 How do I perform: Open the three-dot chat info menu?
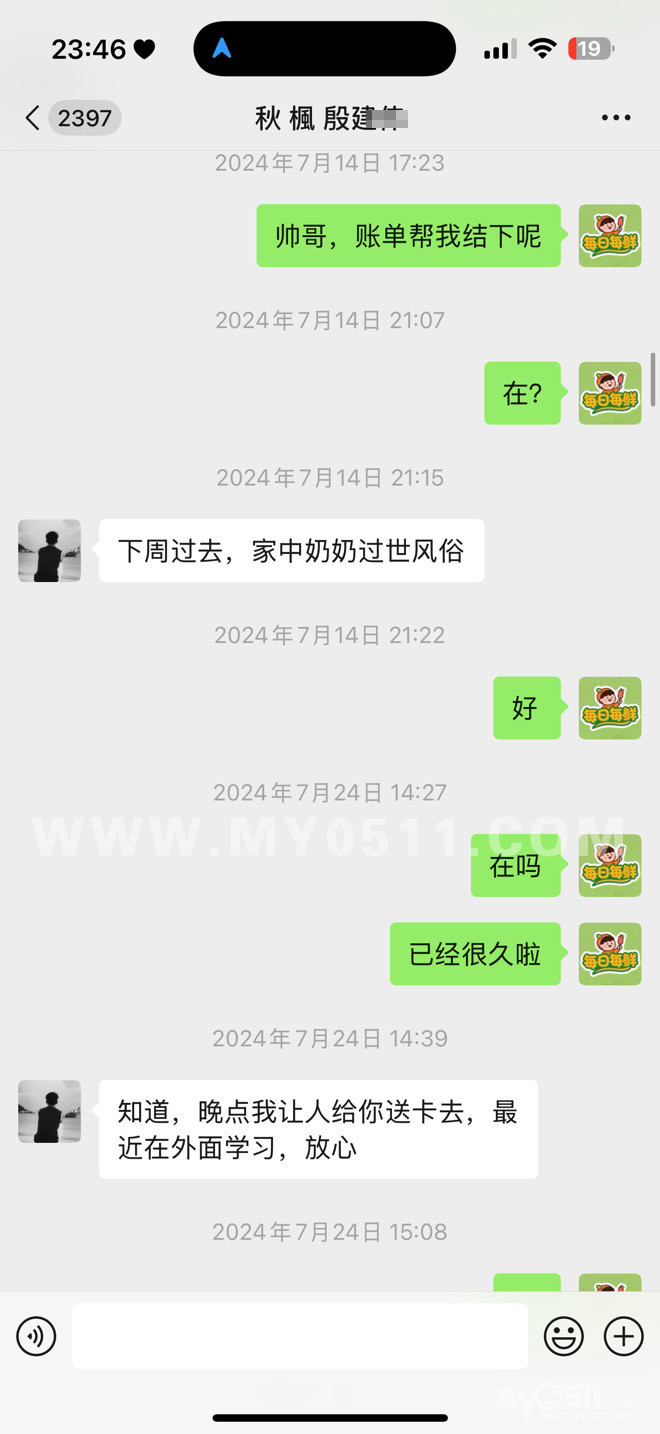(x=616, y=118)
